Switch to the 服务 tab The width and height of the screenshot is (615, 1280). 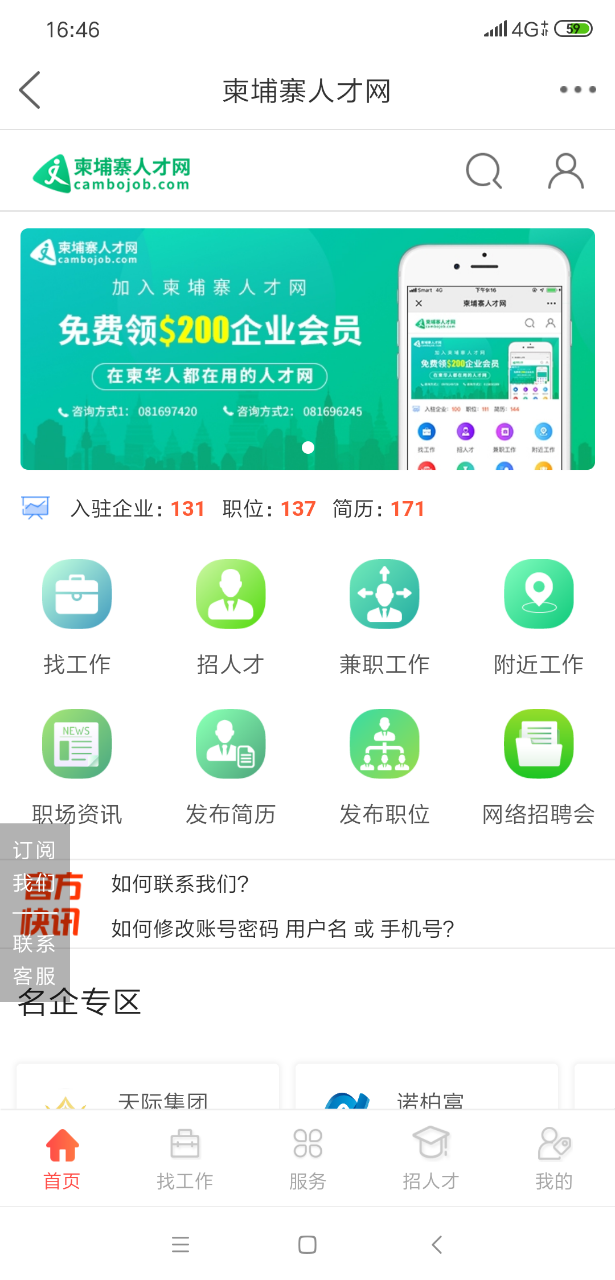point(307,1159)
